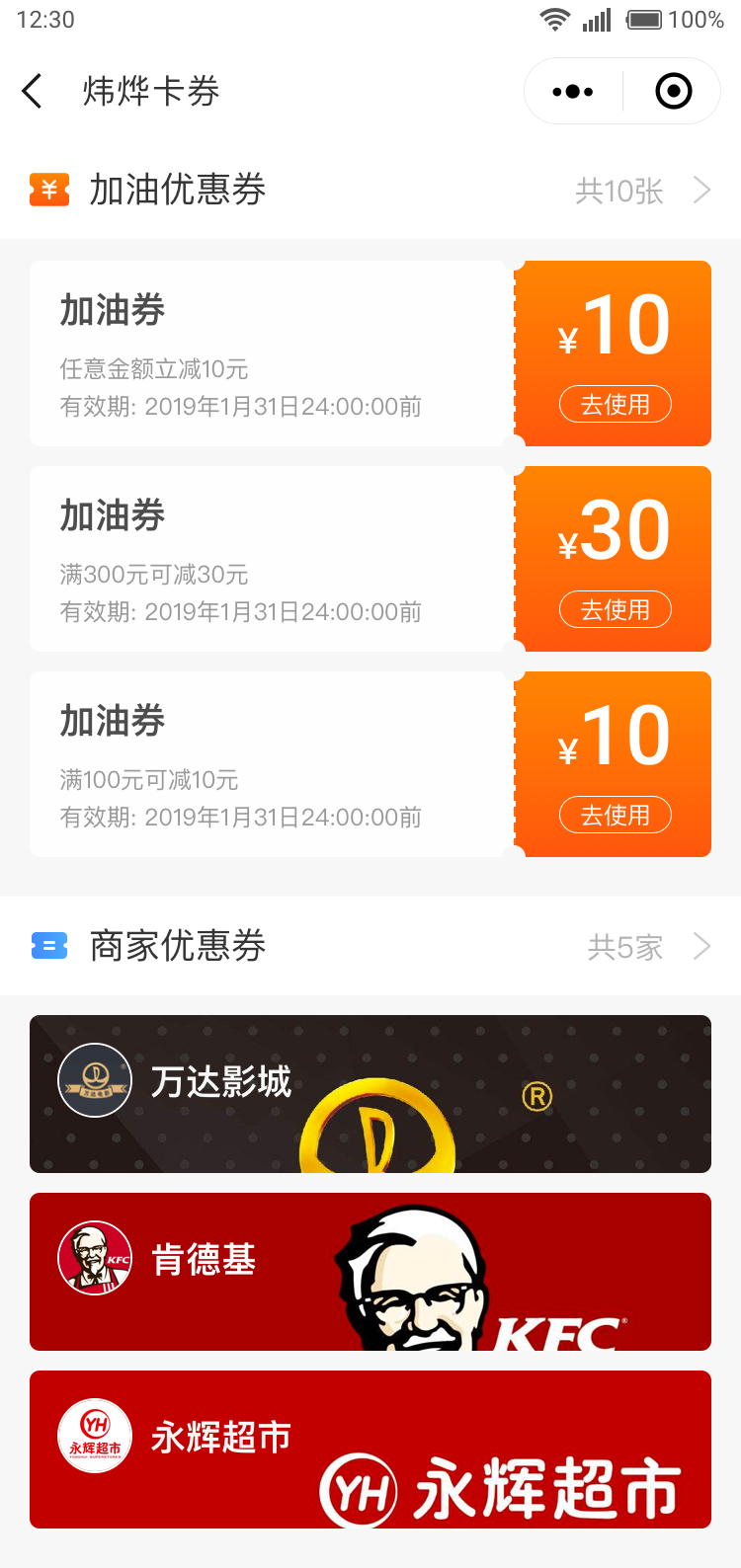Open the 肯德基 merchant coupon banner
Image resolution: width=741 pixels, height=1568 pixels.
pos(370,1271)
